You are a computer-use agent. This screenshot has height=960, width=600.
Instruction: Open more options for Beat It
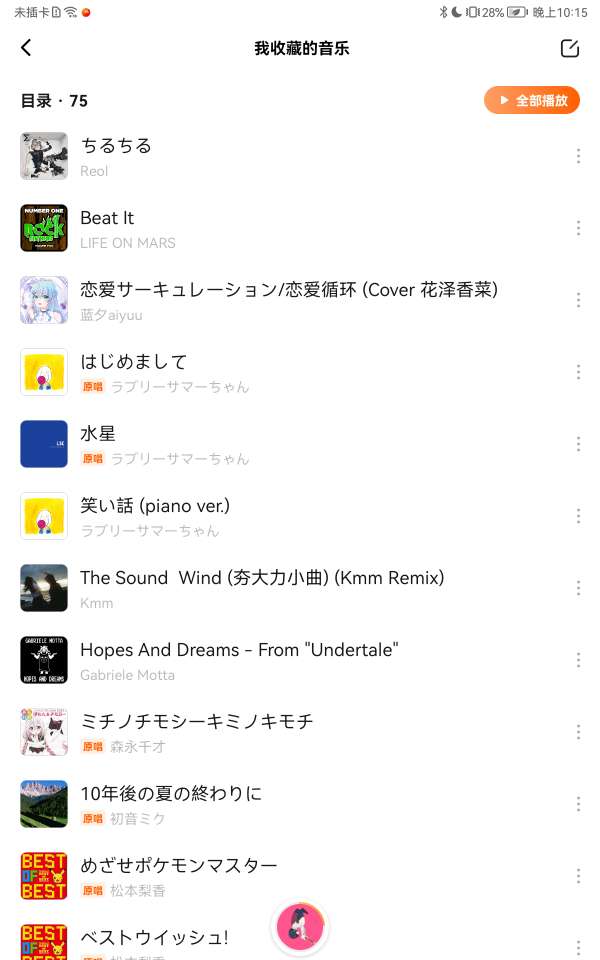578,228
